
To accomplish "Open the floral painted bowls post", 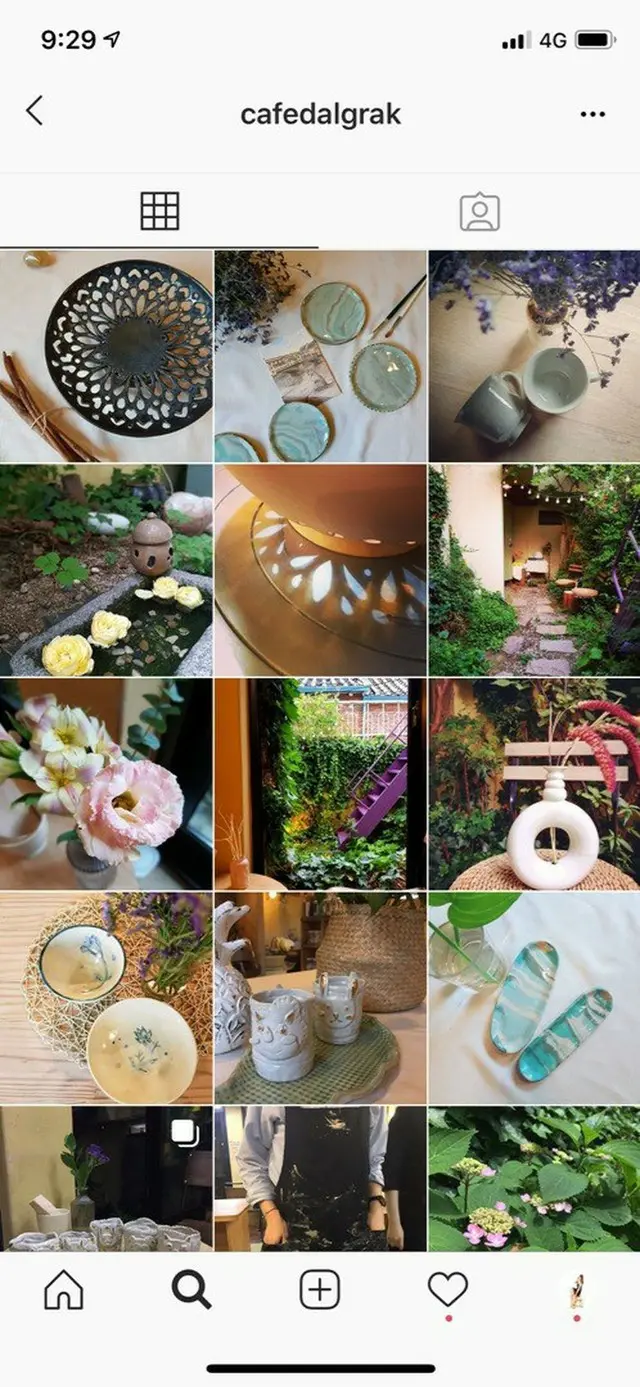I will (x=106, y=998).
